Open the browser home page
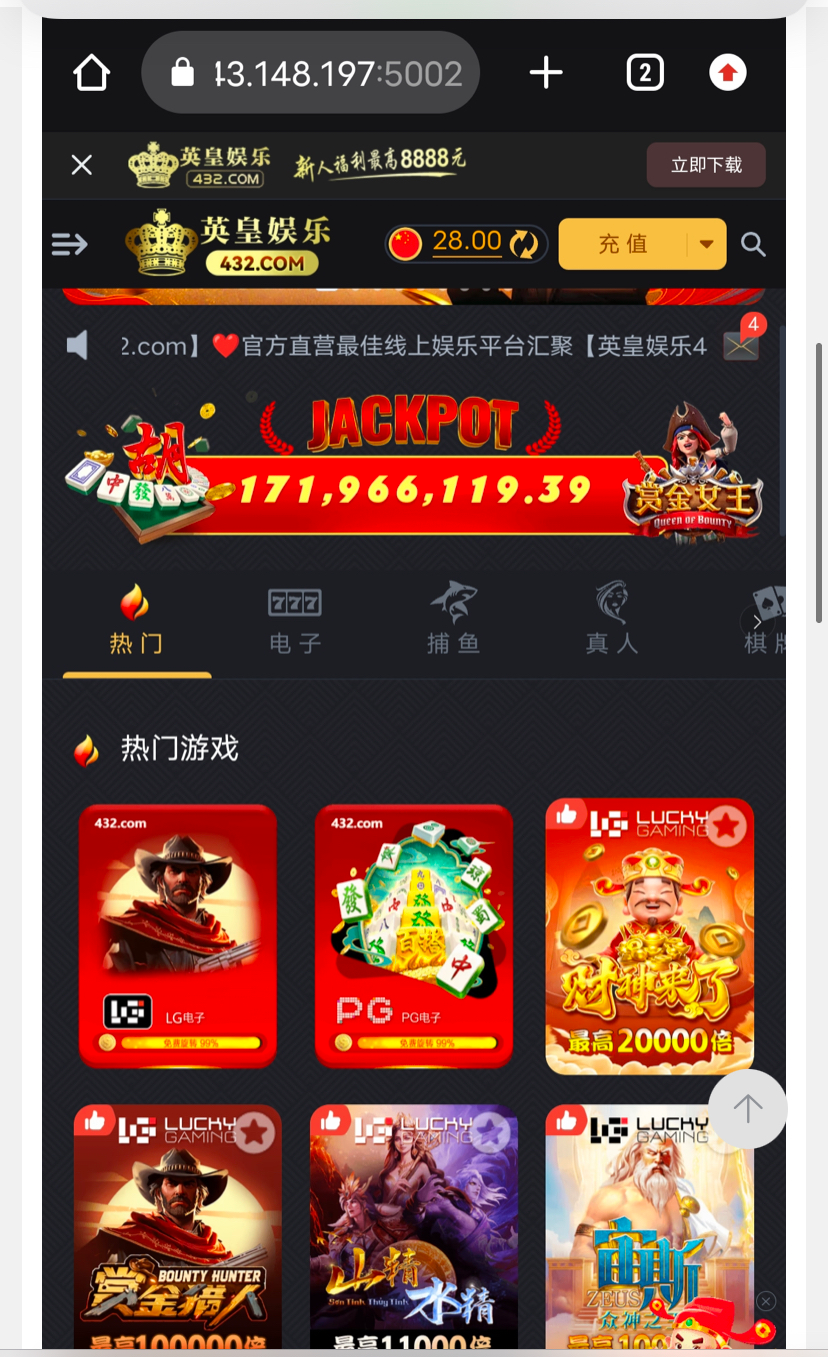828x1357 pixels. coord(91,73)
